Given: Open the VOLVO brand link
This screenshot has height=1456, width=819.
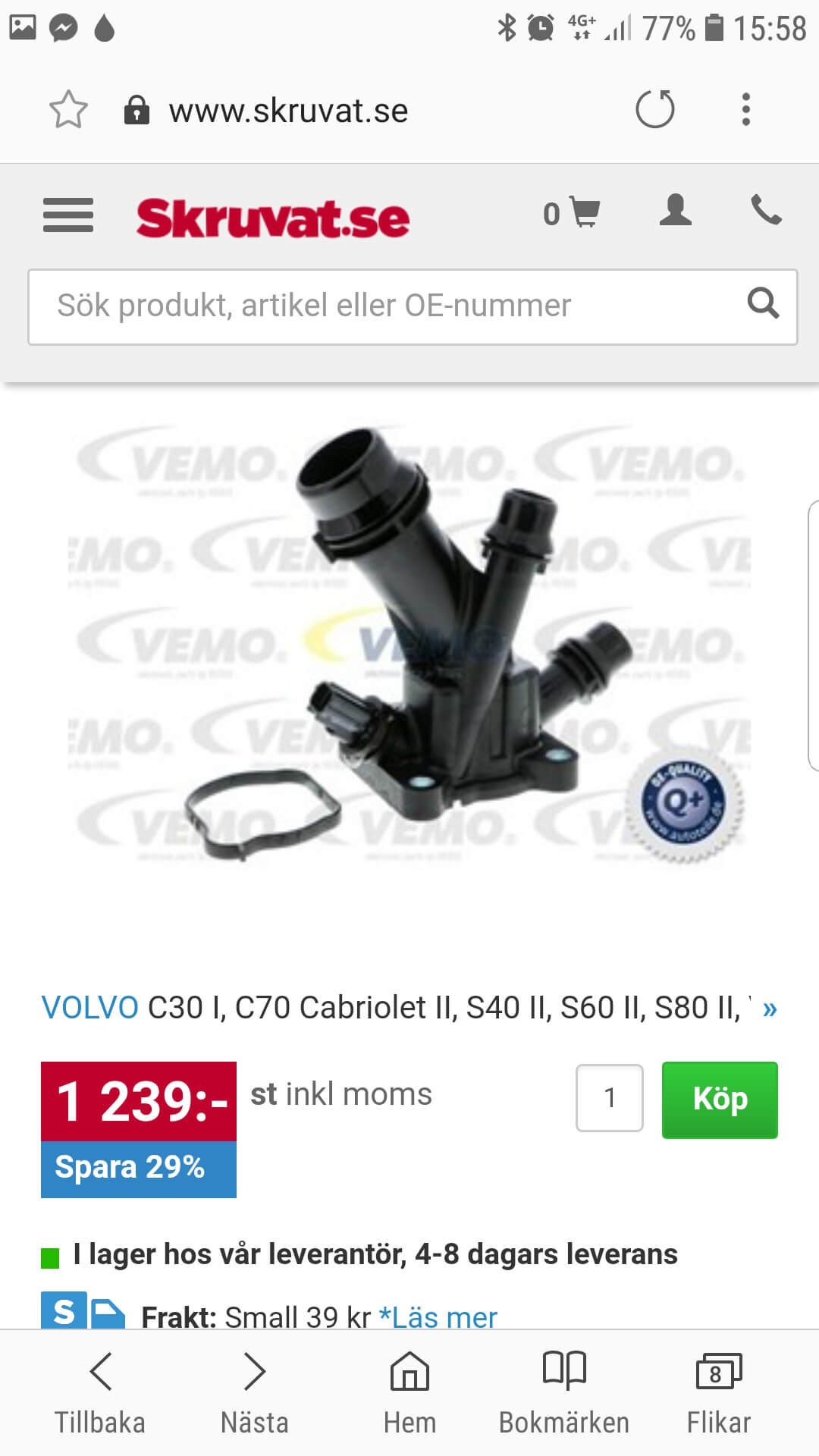Looking at the screenshot, I should click(x=89, y=1008).
